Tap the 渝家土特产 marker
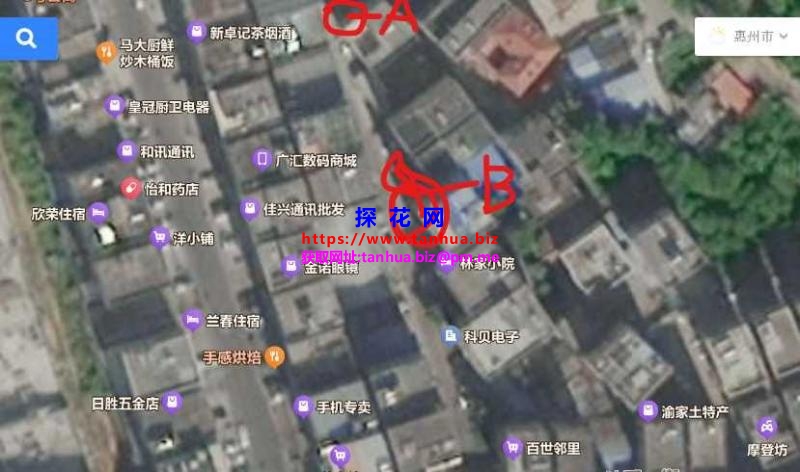 pos(648,411)
